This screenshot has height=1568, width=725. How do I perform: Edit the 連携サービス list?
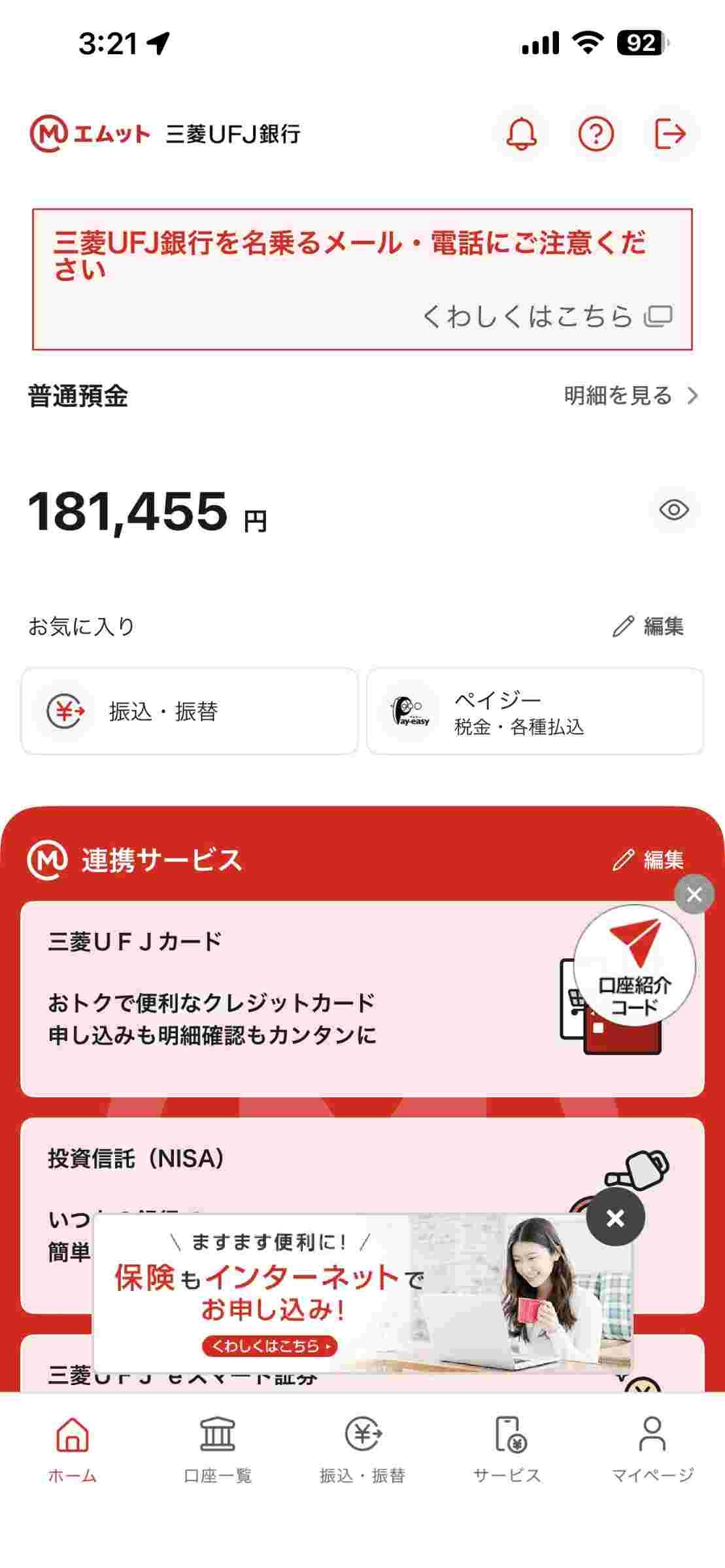point(649,860)
